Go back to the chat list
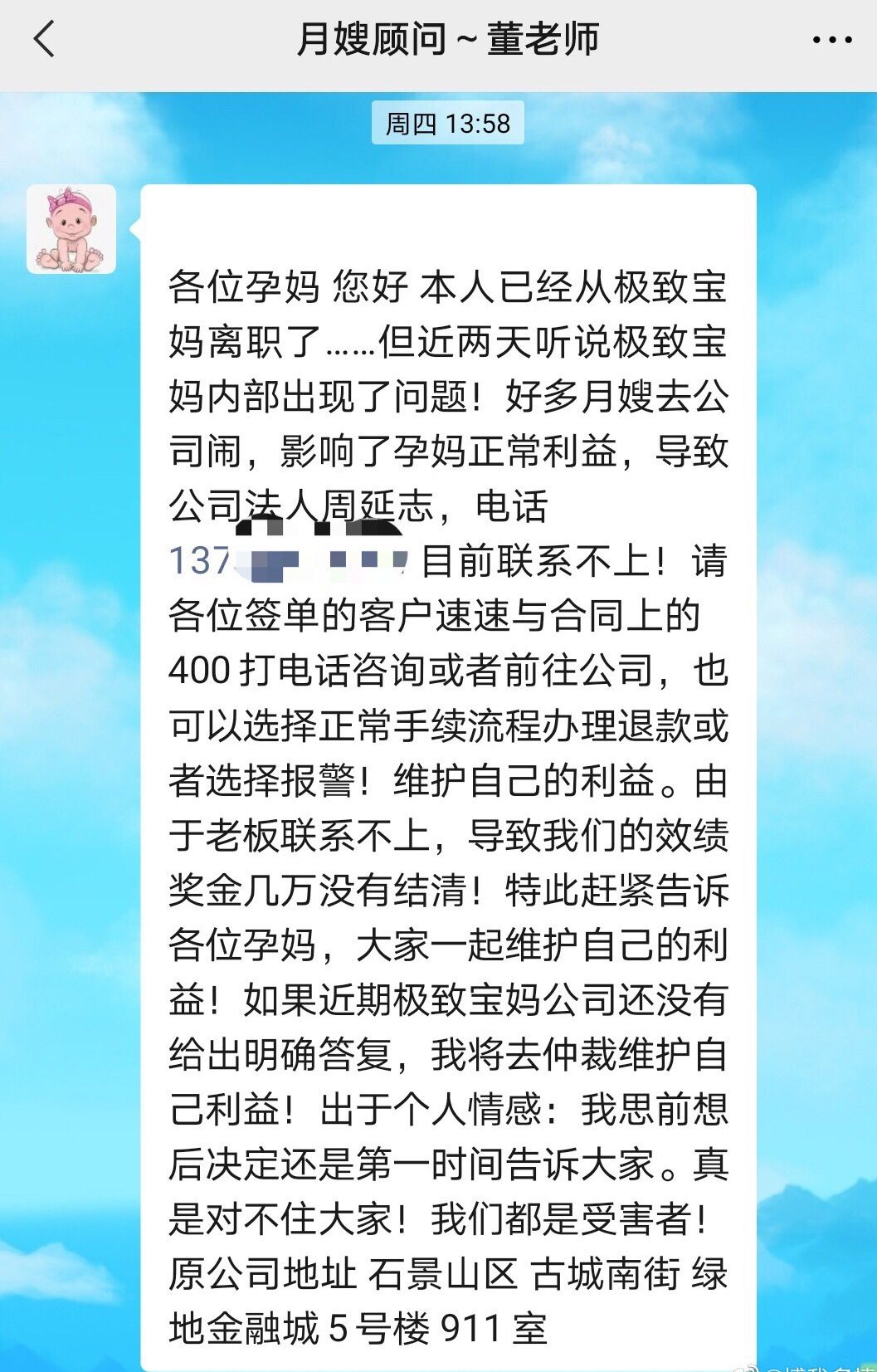This screenshot has height=1372, width=877. coord(44,40)
